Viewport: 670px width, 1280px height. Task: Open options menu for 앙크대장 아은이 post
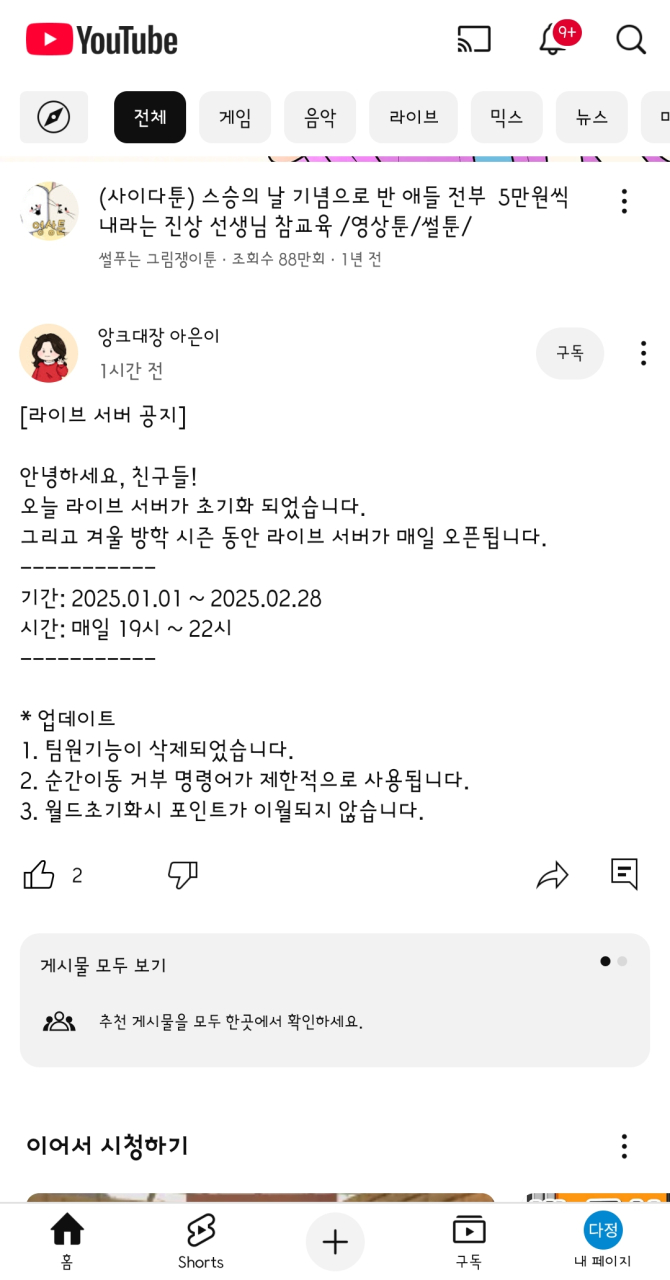643,353
